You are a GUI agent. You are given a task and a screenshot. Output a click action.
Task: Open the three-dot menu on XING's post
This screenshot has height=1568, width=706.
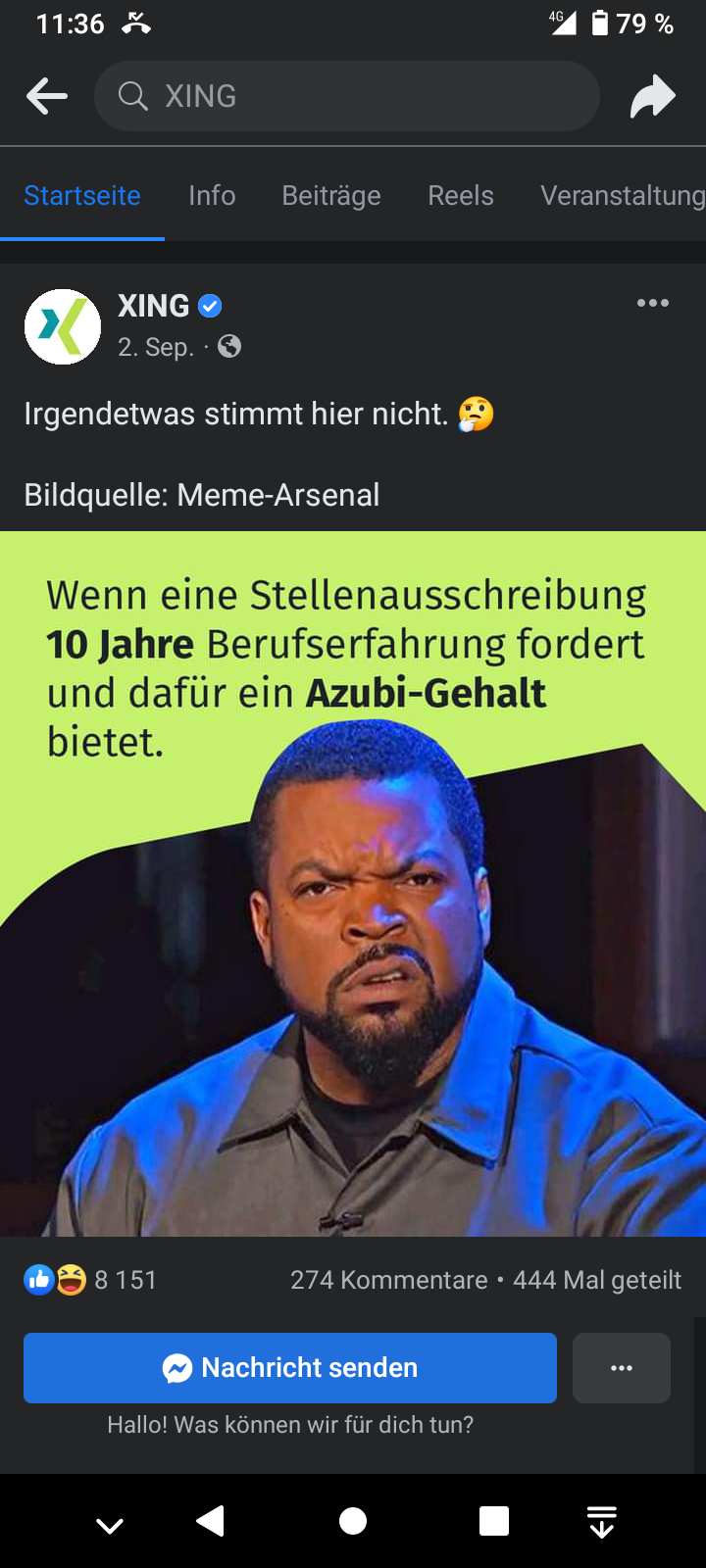653,303
